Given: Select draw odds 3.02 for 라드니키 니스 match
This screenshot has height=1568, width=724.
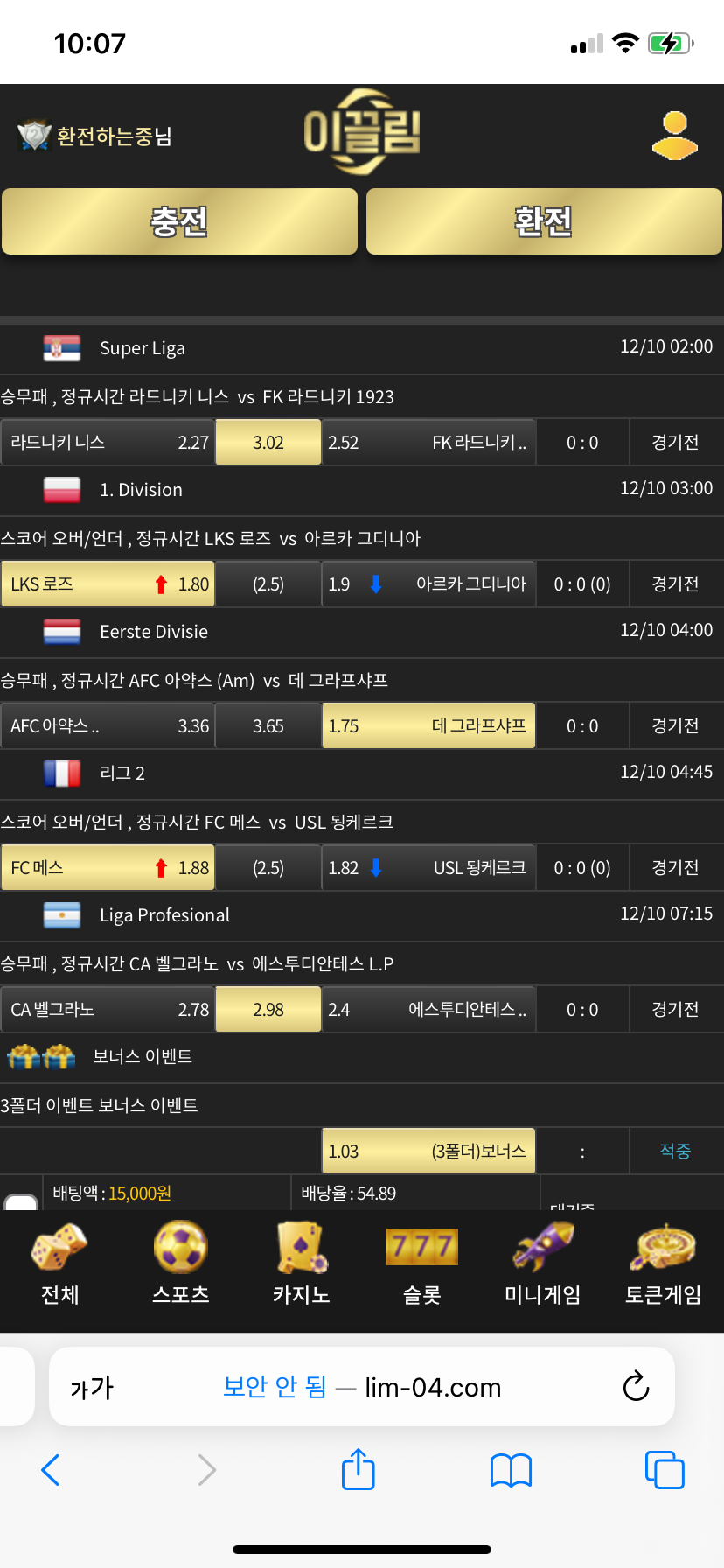Looking at the screenshot, I should click(x=268, y=443).
